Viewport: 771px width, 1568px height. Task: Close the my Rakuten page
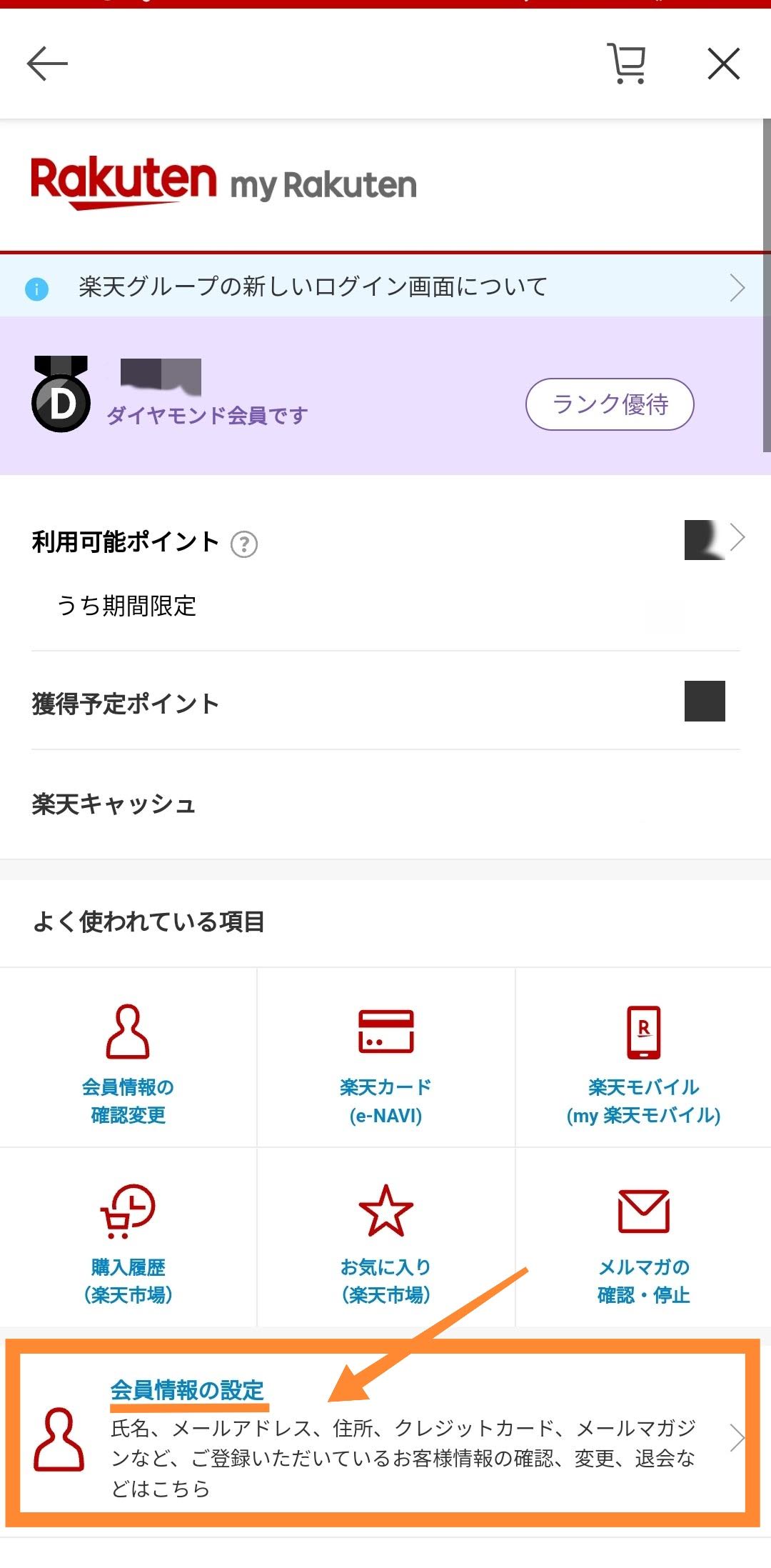pyautogui.click(x=723, y=64)
